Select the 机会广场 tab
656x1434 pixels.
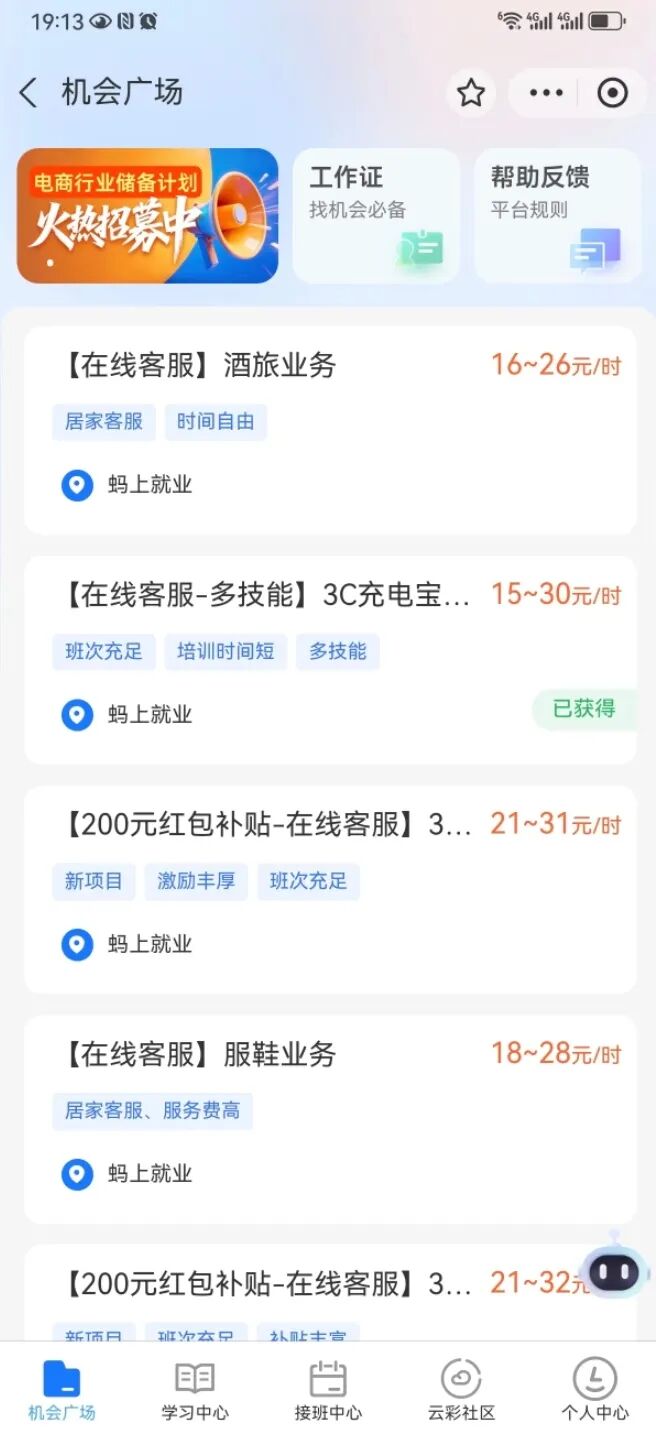[62, 1390]
